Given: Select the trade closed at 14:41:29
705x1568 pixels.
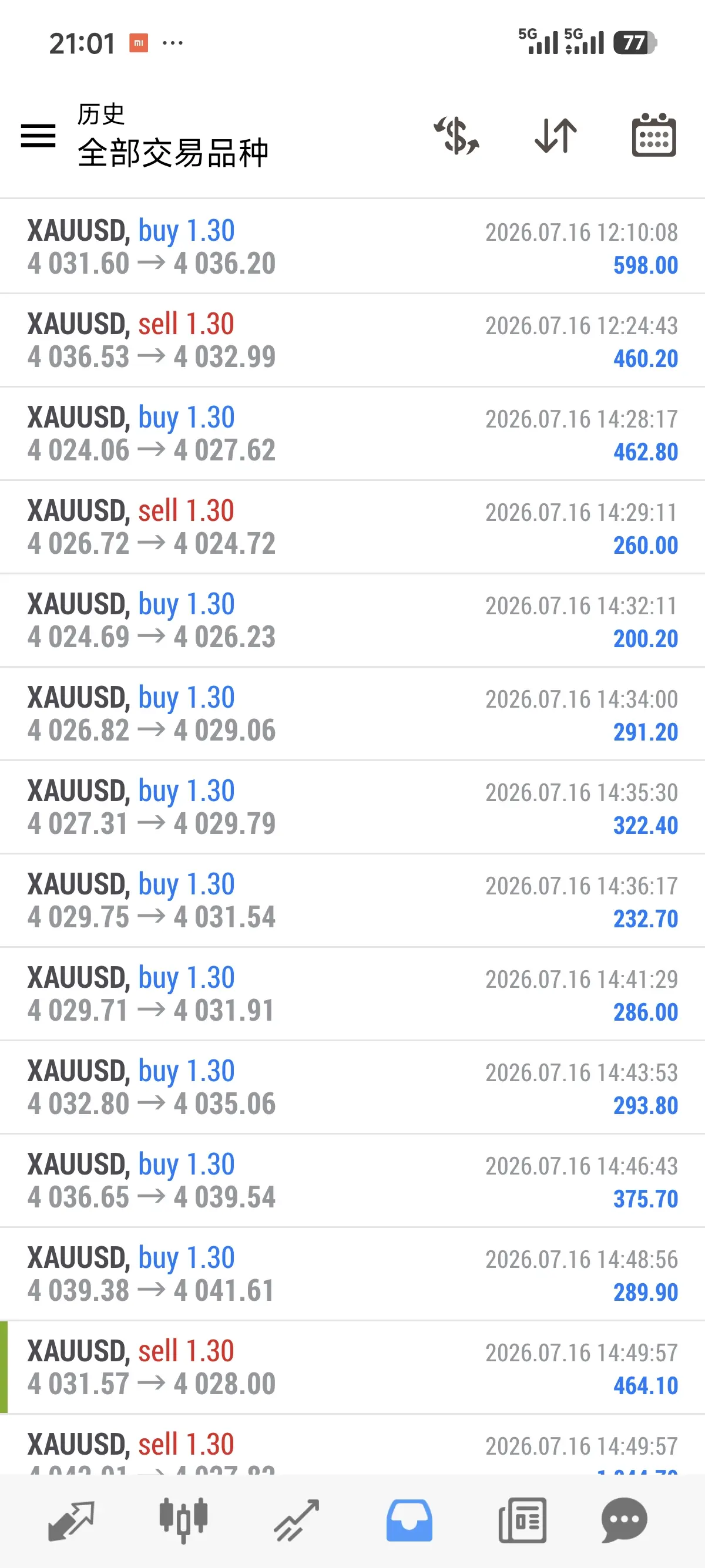Looking at the screenshot, I should pyautogui.click(x=352, y=994).
